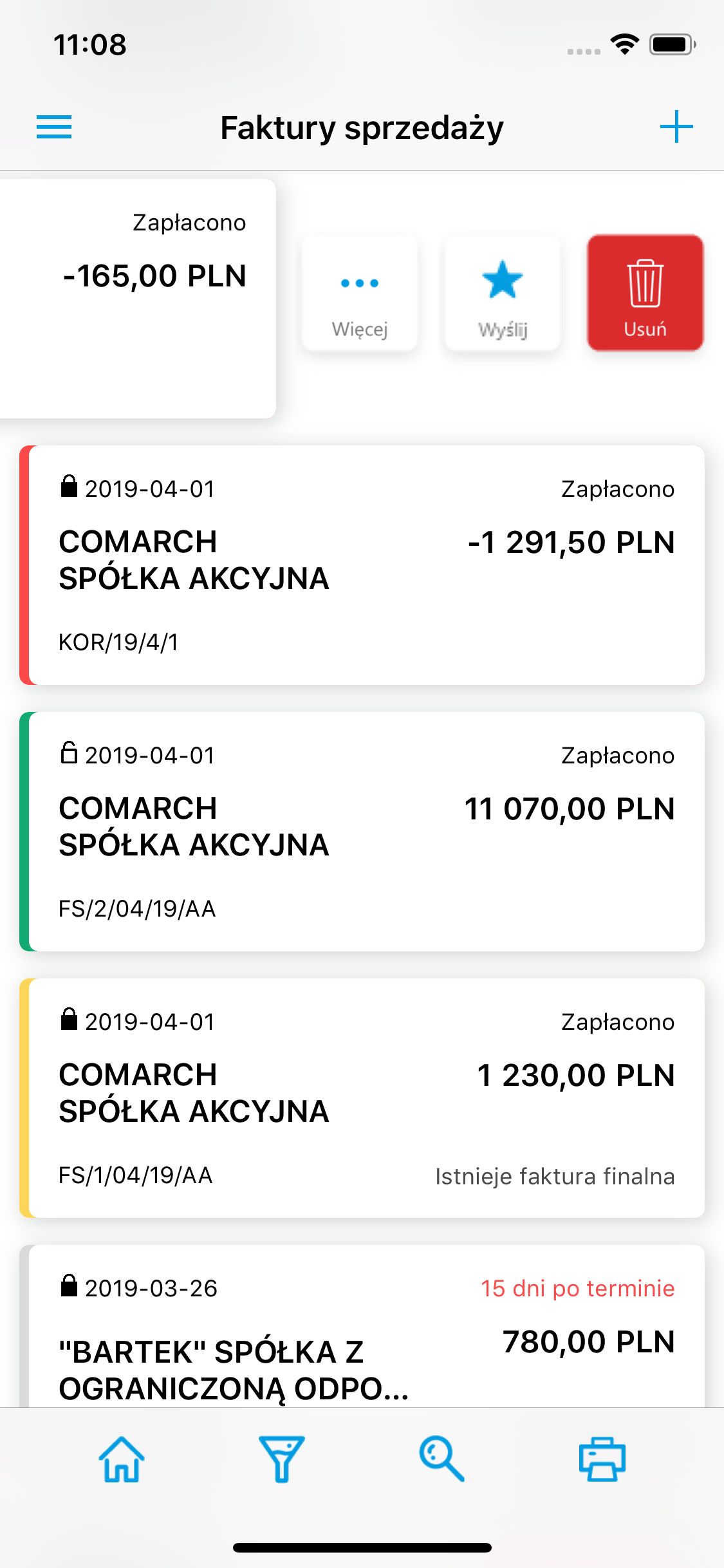Tap the Więcej more options button
This screenshot has width=724, height=1568.
pos(360,294)
